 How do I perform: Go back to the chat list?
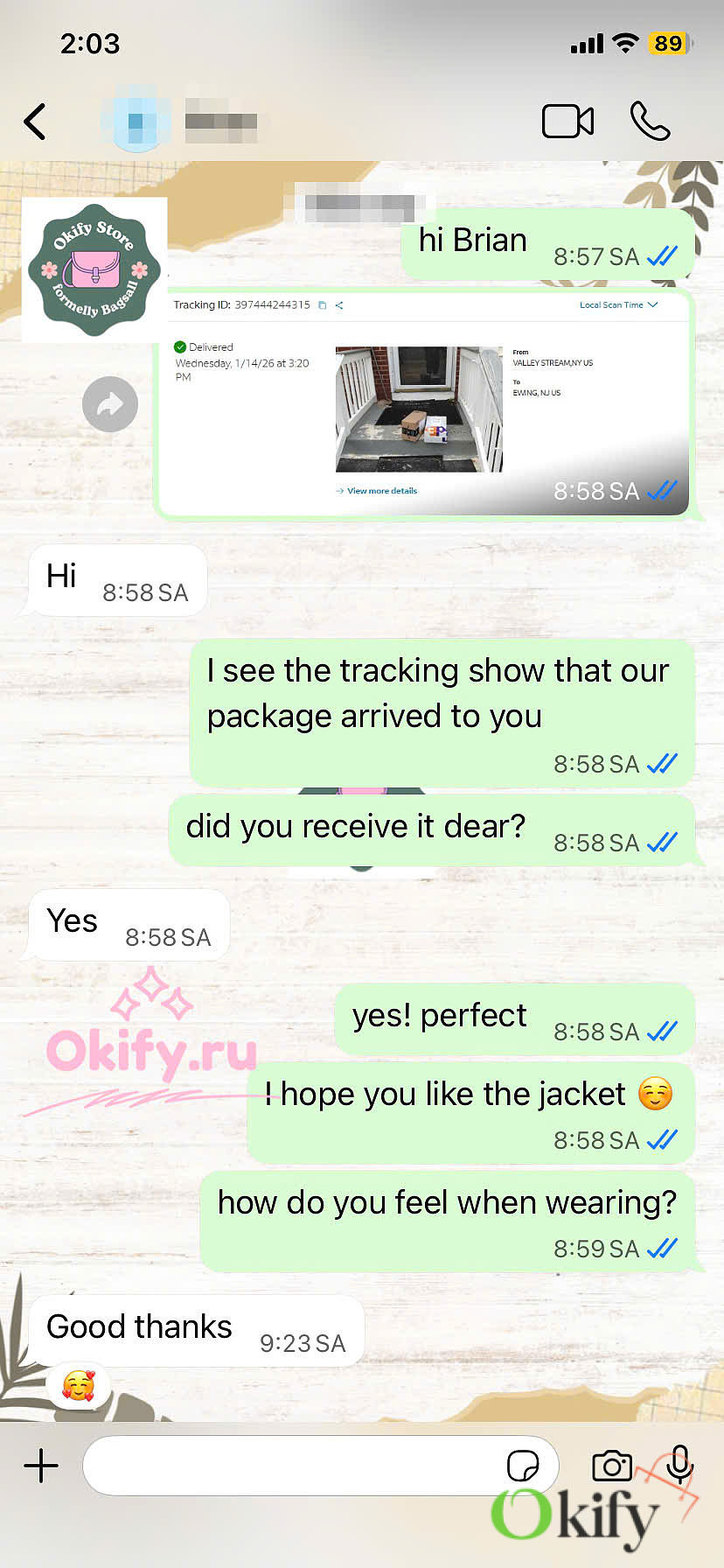(35, 122)
